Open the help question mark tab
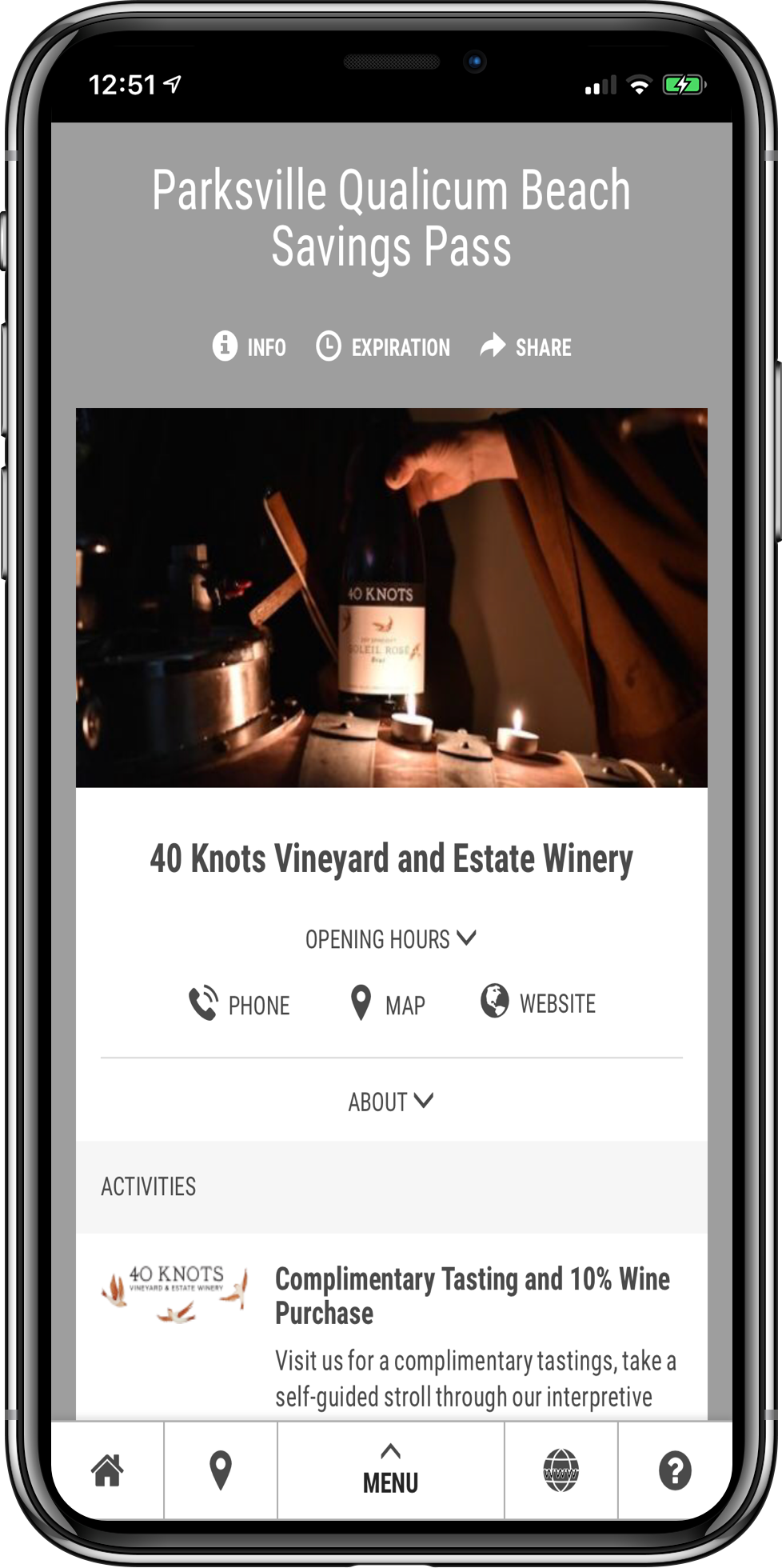 (x=675, y=1470)
